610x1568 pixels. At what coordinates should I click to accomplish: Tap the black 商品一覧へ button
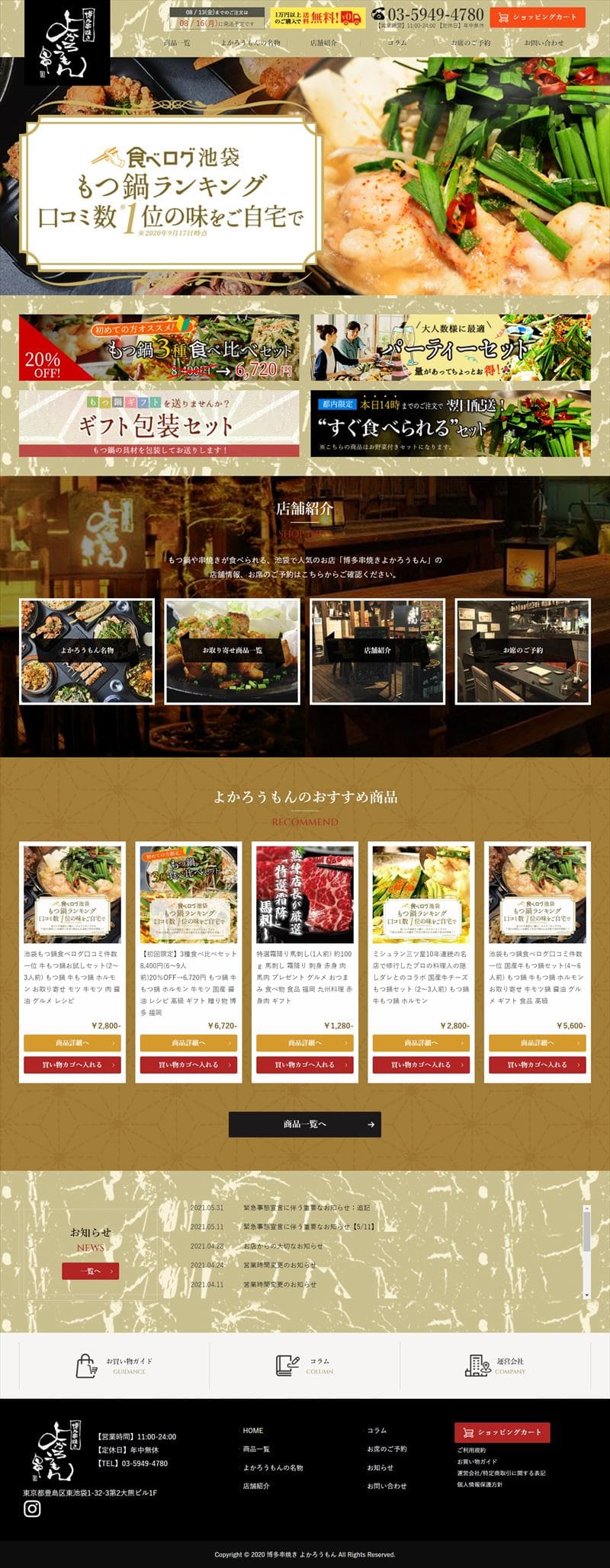point(304,1125)
